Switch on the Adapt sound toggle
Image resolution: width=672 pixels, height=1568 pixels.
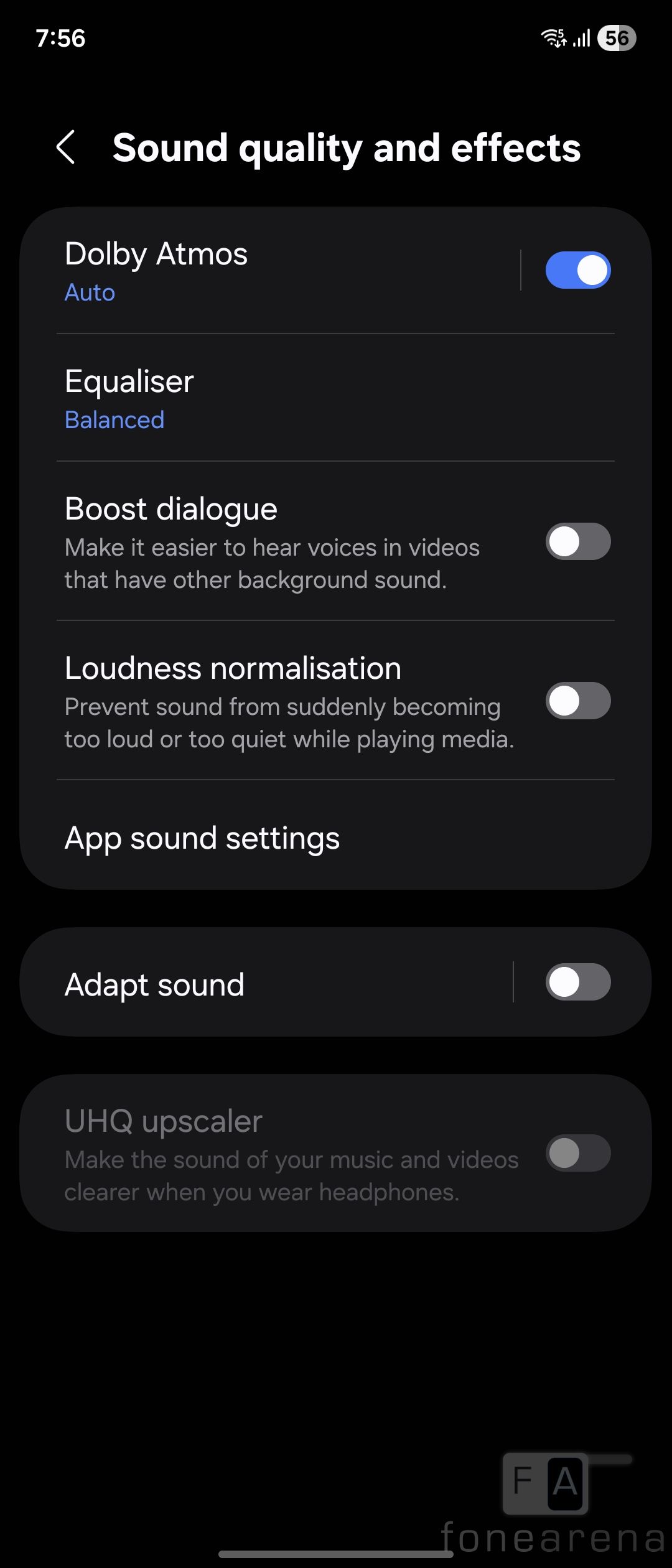pos(577,982)
